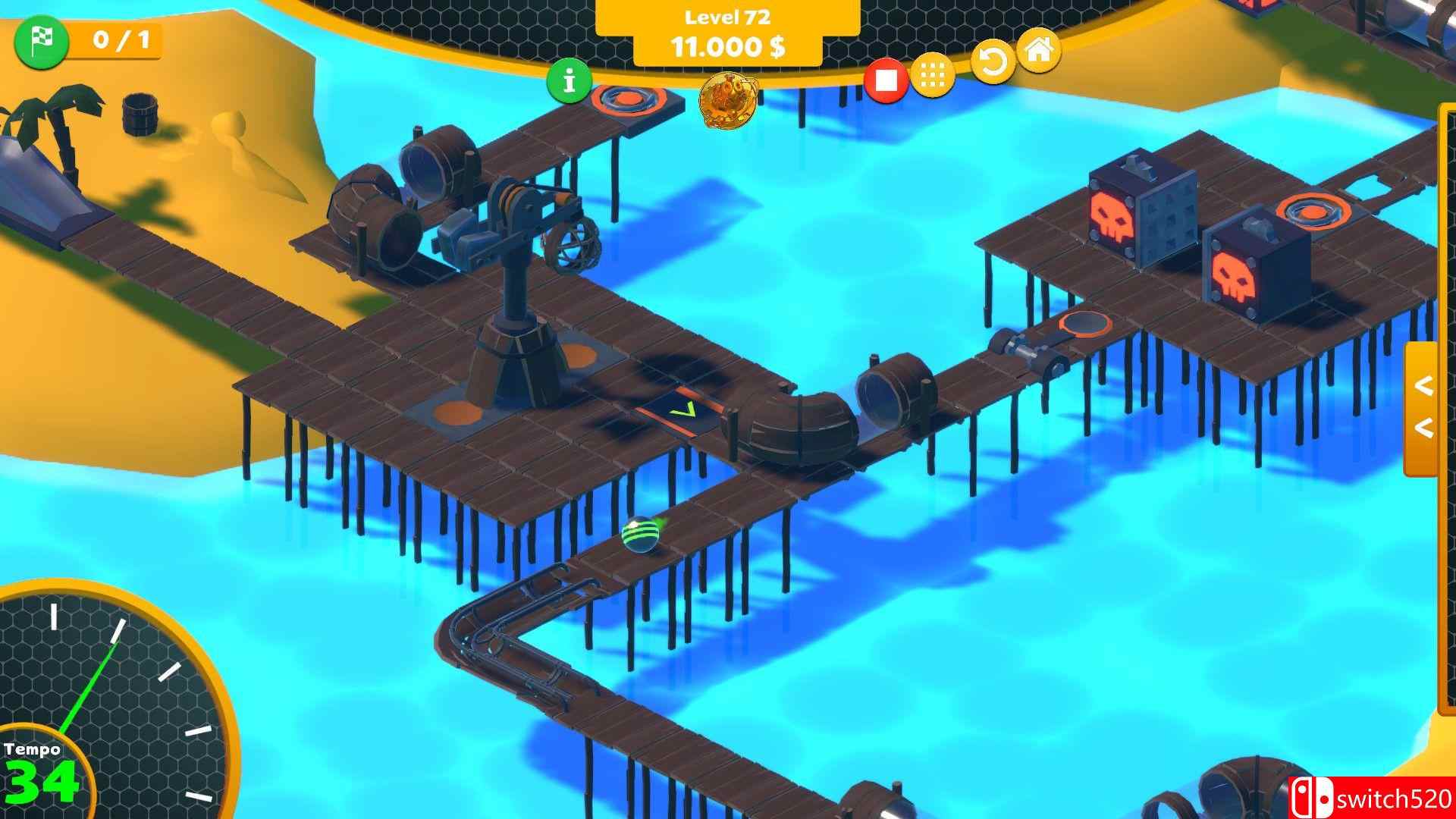Restart the level with the undo arrow

click(992, 63)
